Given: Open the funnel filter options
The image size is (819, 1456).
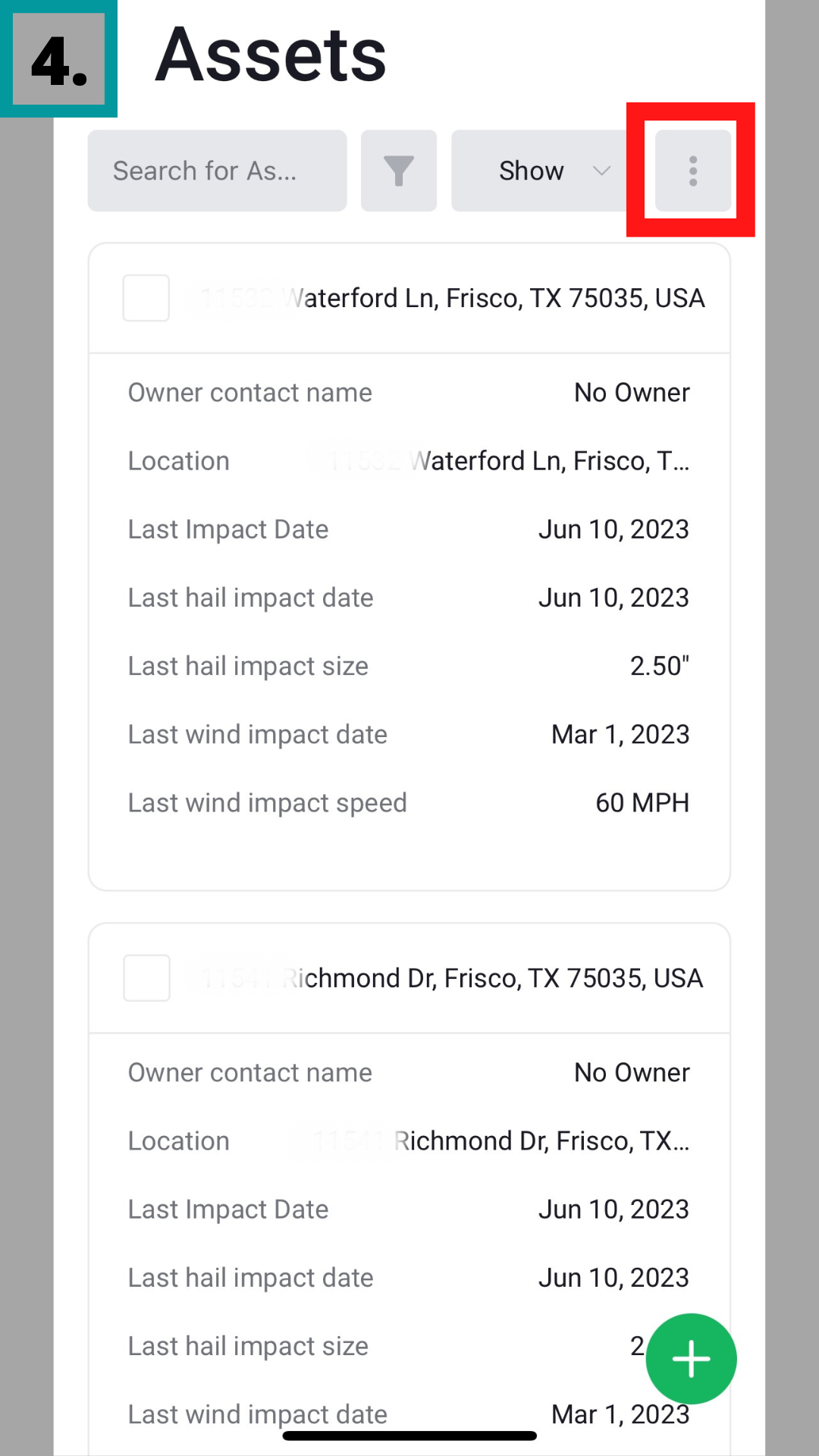Looking at the screenshot, I should click(x=399, y=171).
